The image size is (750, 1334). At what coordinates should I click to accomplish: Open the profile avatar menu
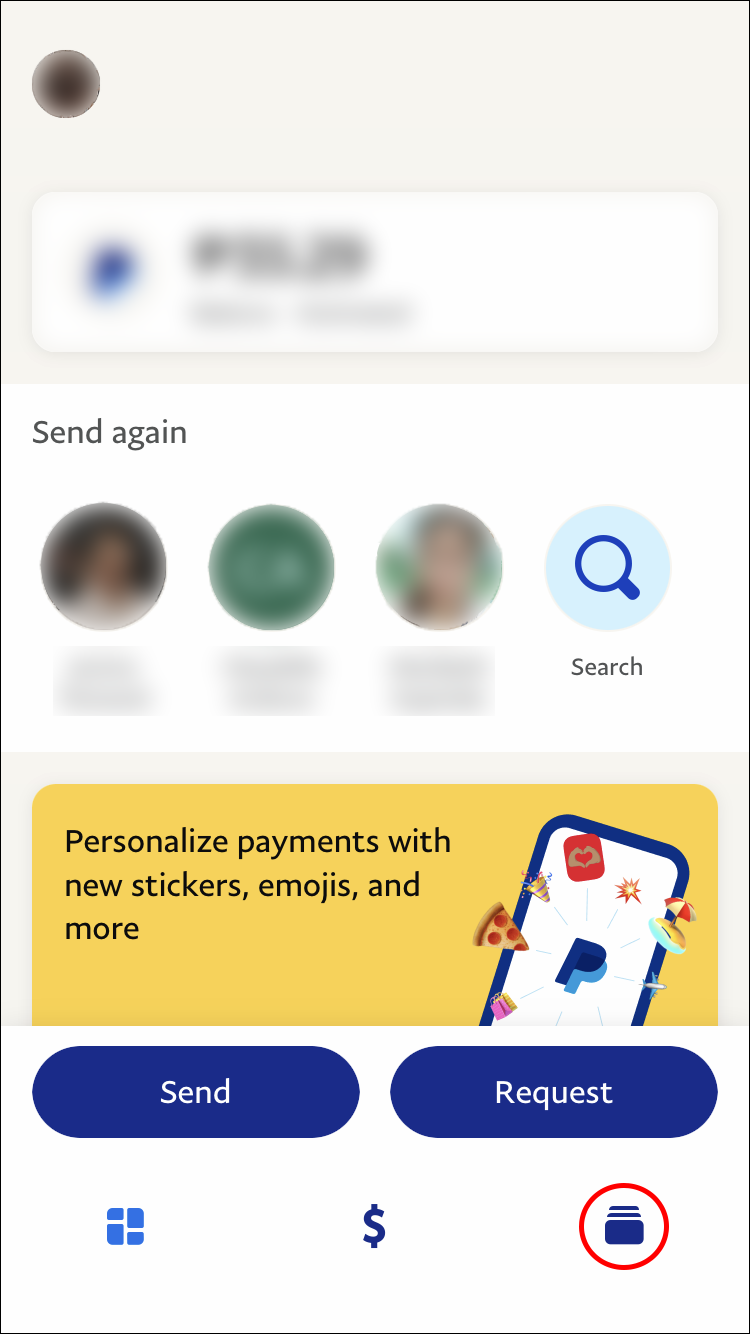(x=66, y=84)
